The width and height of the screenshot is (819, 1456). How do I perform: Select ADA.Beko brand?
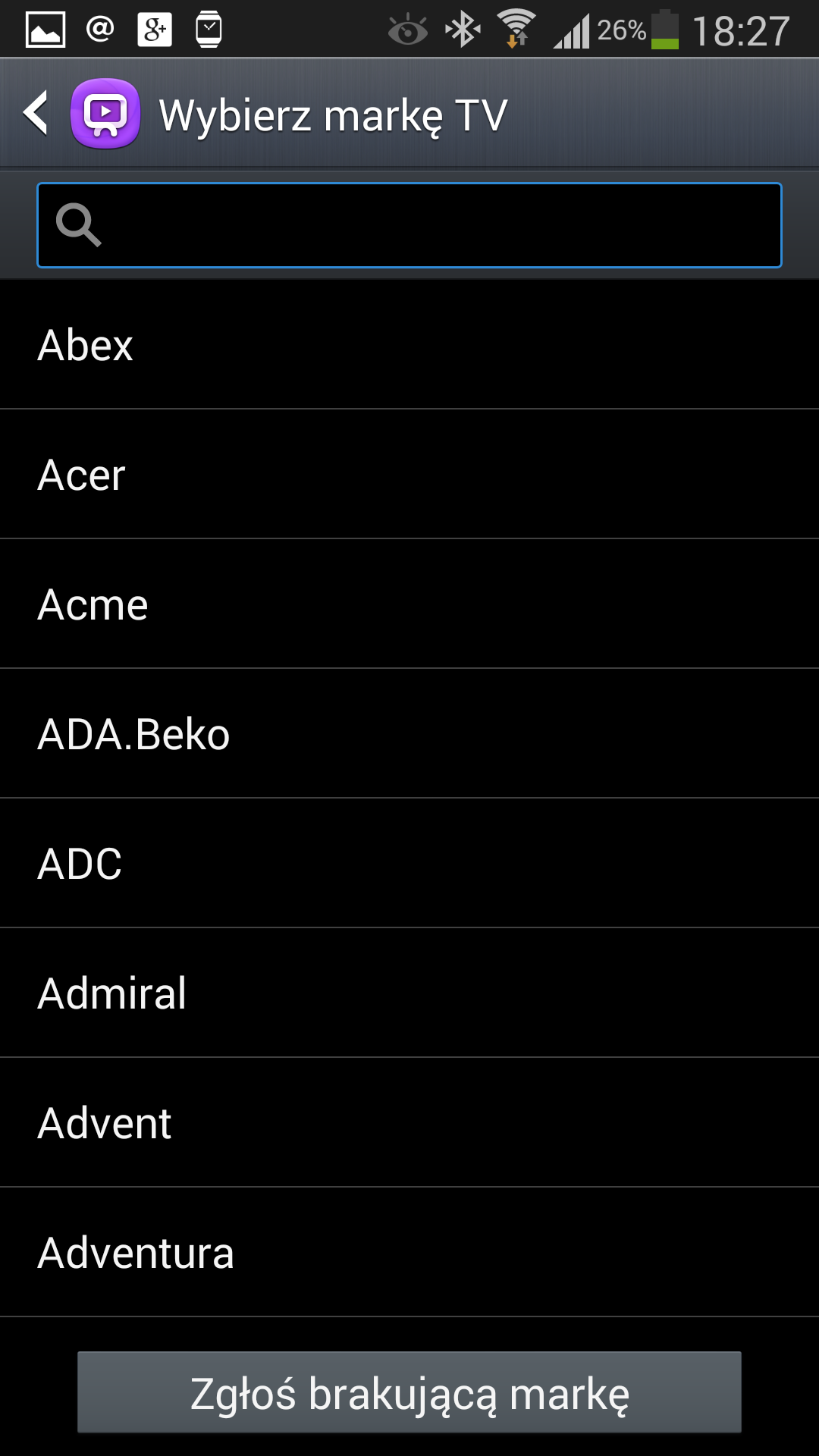click(x=409, y=734)
